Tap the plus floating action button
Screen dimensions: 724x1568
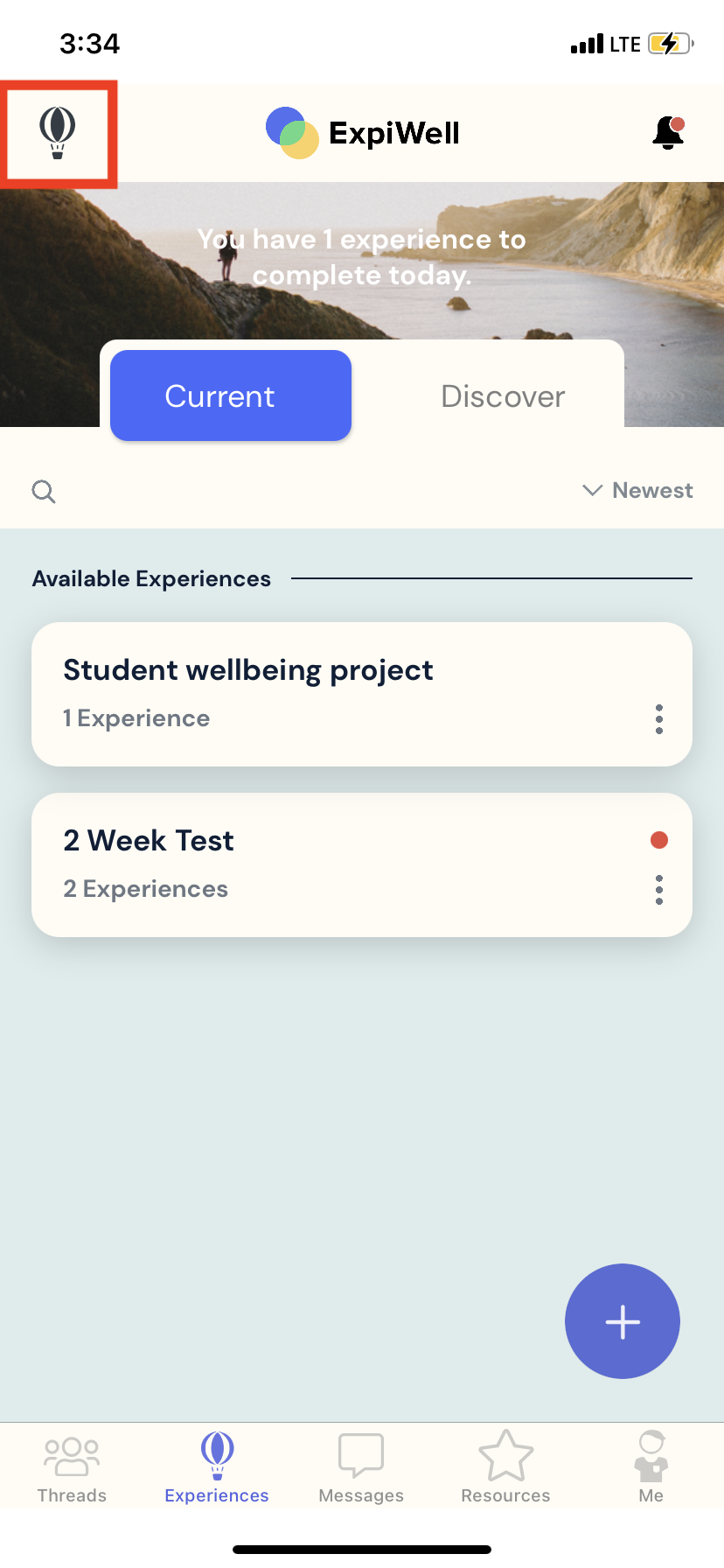(x=623, y=1321)
